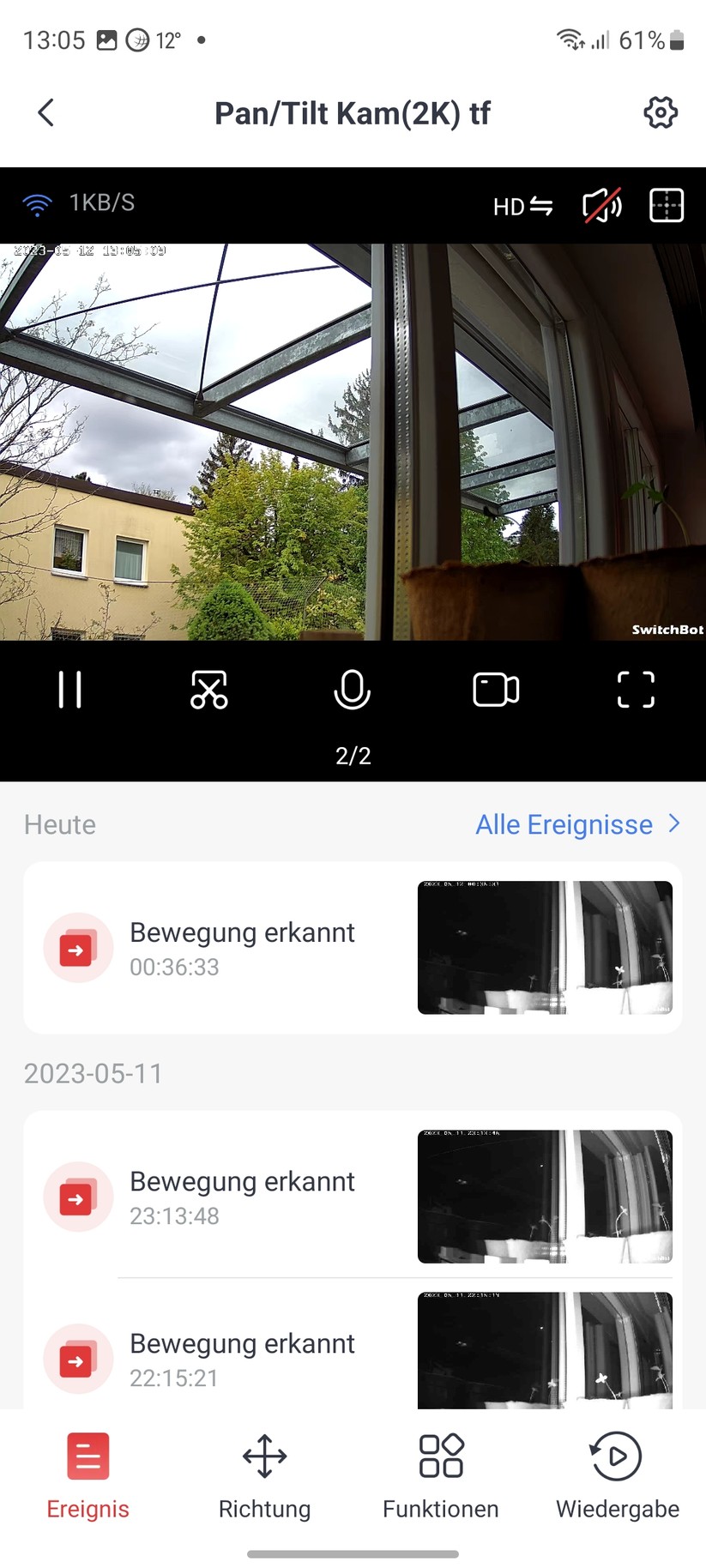Open the pan/tilt control grid icon
The width and height of the screenshot is (706, 1568).
666,205
